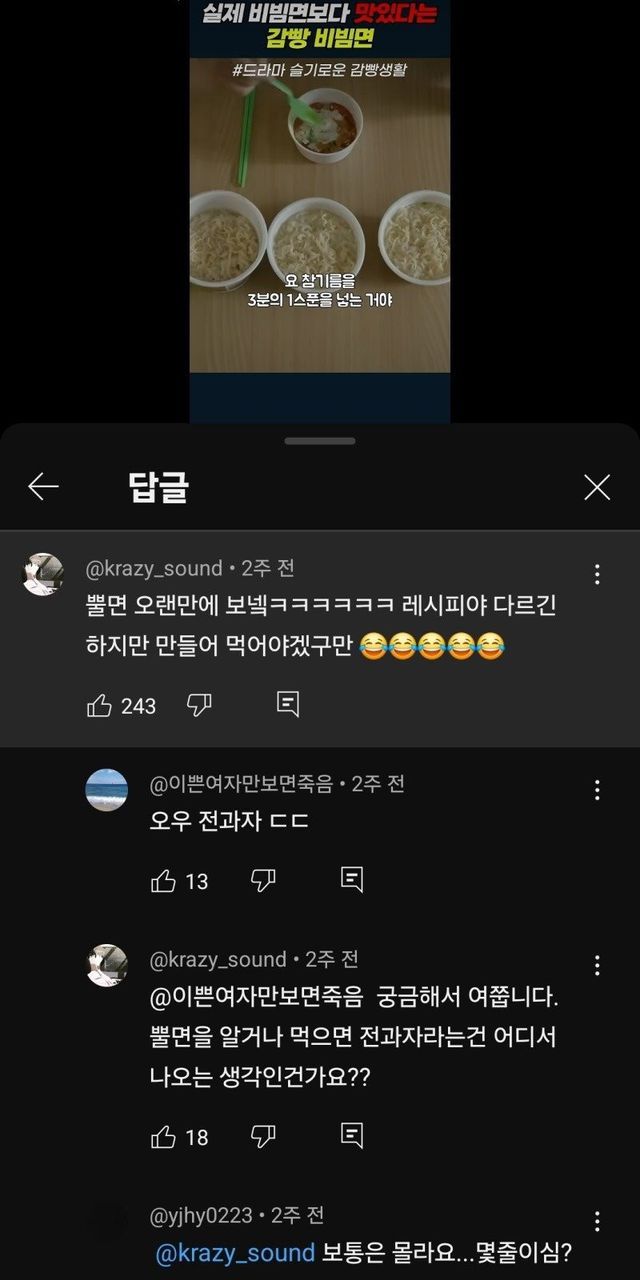640x1280 pixels.
Task: Like the original comment with 243 likes
Action: 99,705
